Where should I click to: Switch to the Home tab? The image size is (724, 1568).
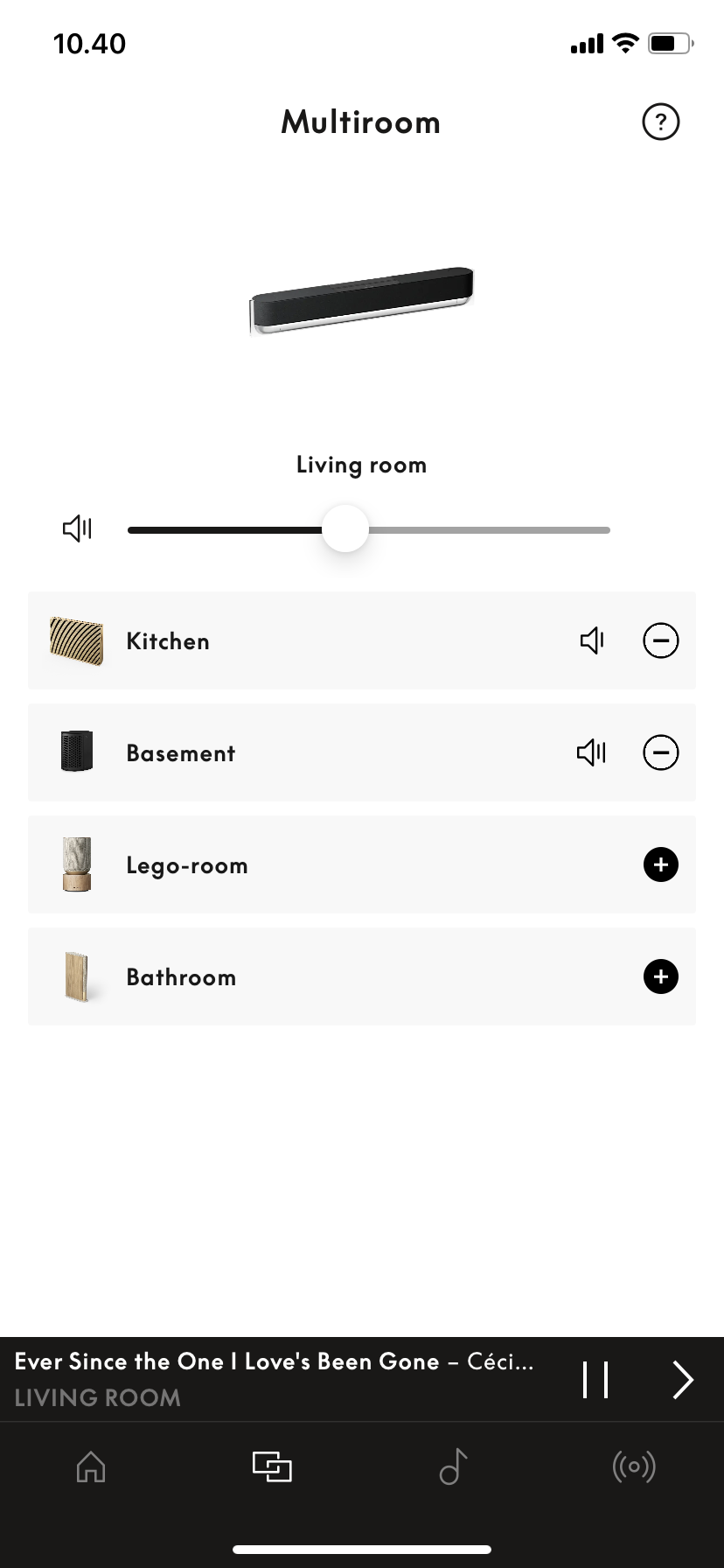tap(91, 1466)
